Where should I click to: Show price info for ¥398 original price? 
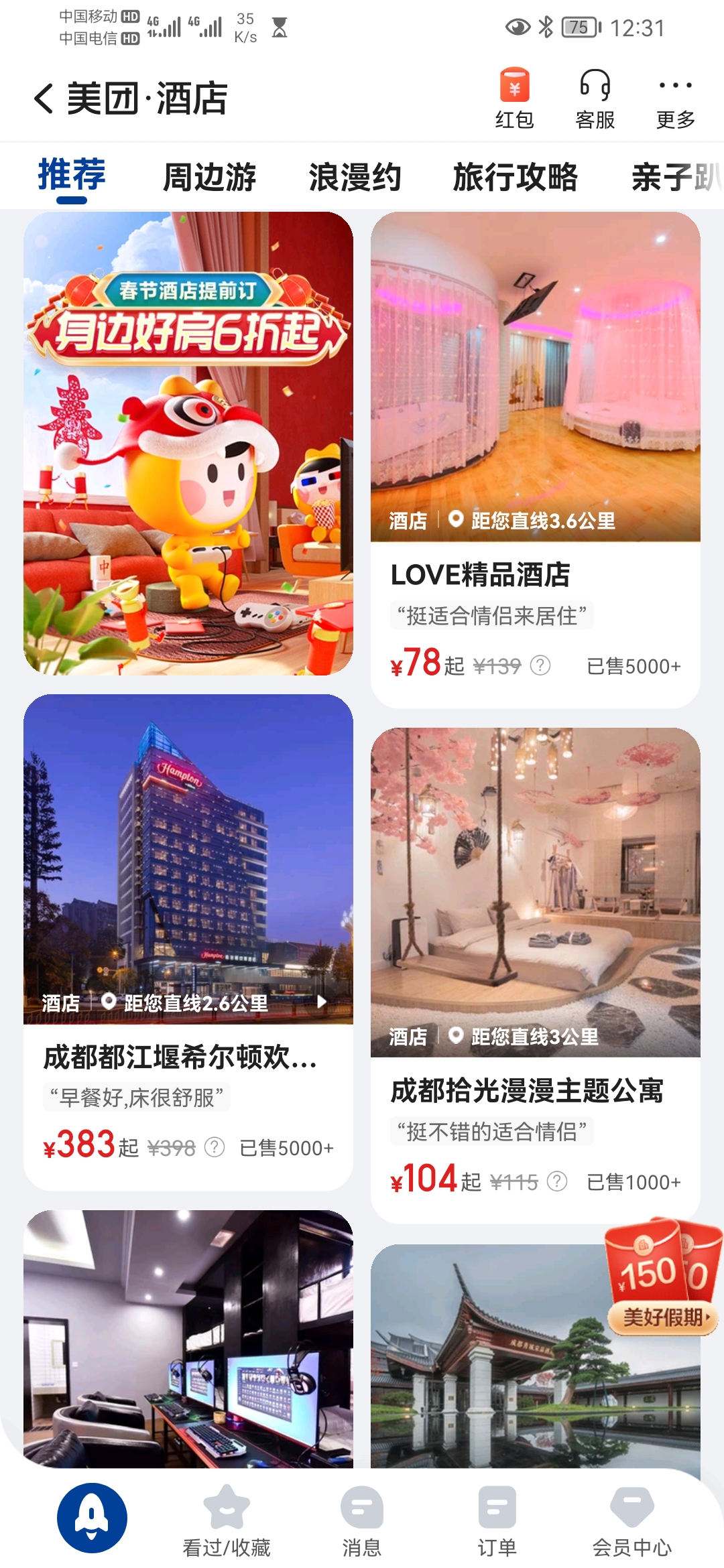pos(215,1147)
